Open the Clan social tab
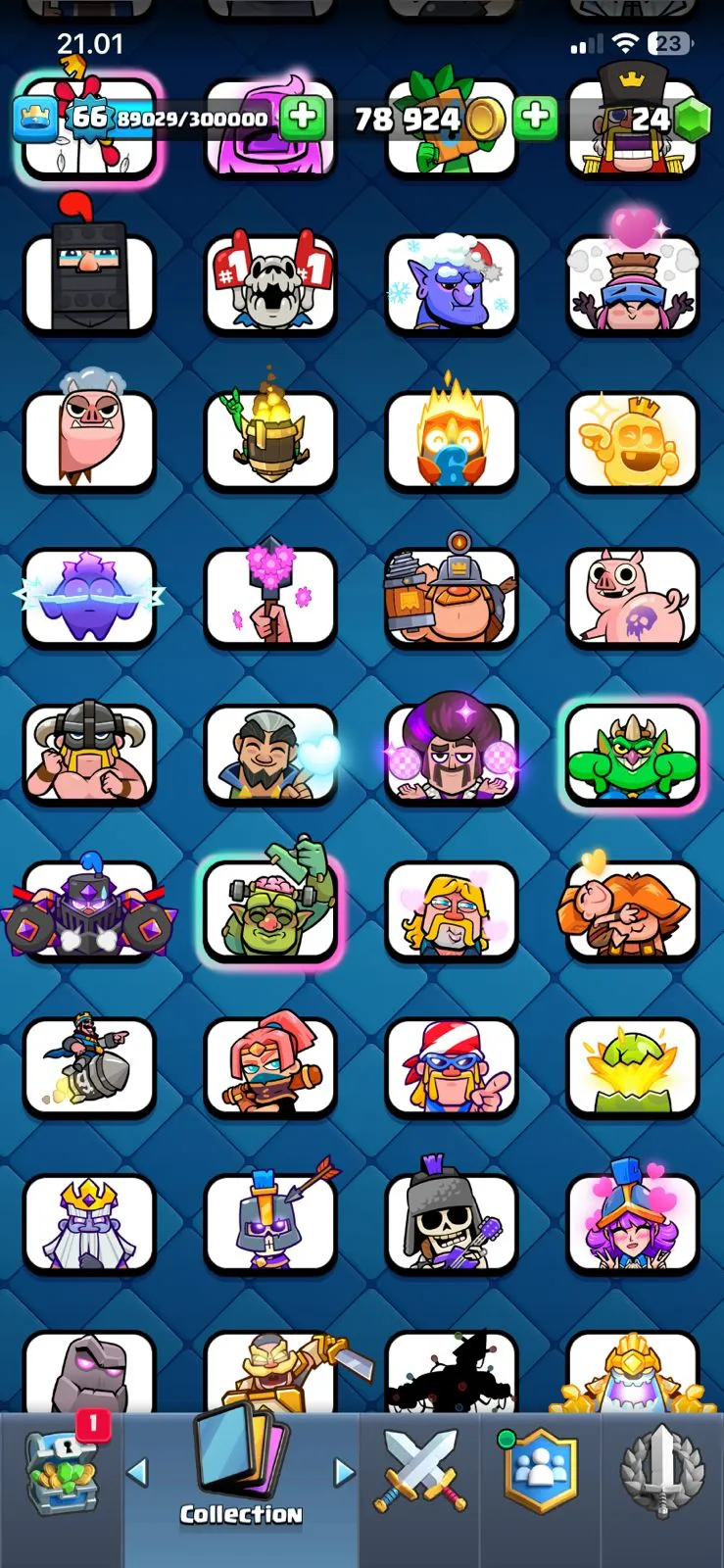 [540, 1472]
